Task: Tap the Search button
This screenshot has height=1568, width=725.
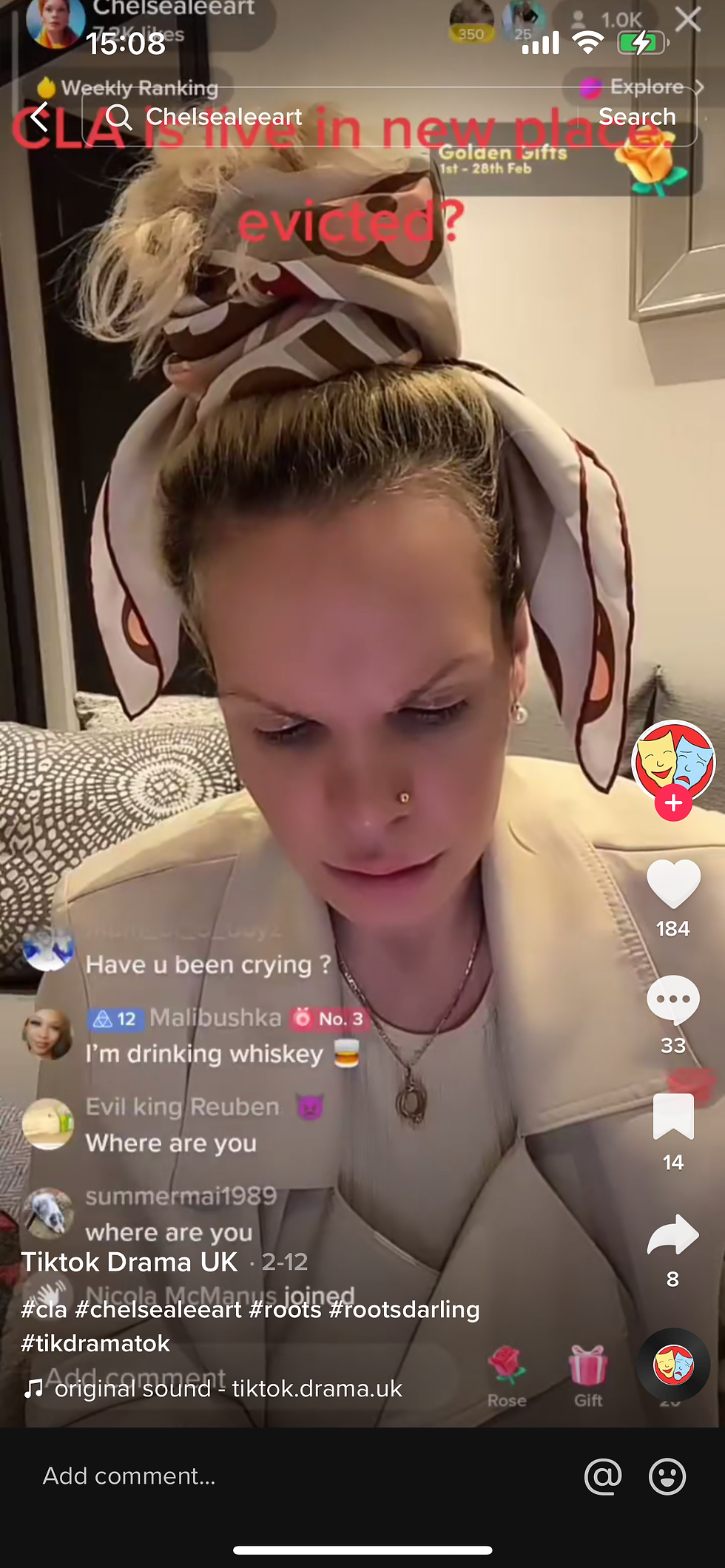Action: tap(637, 117)
